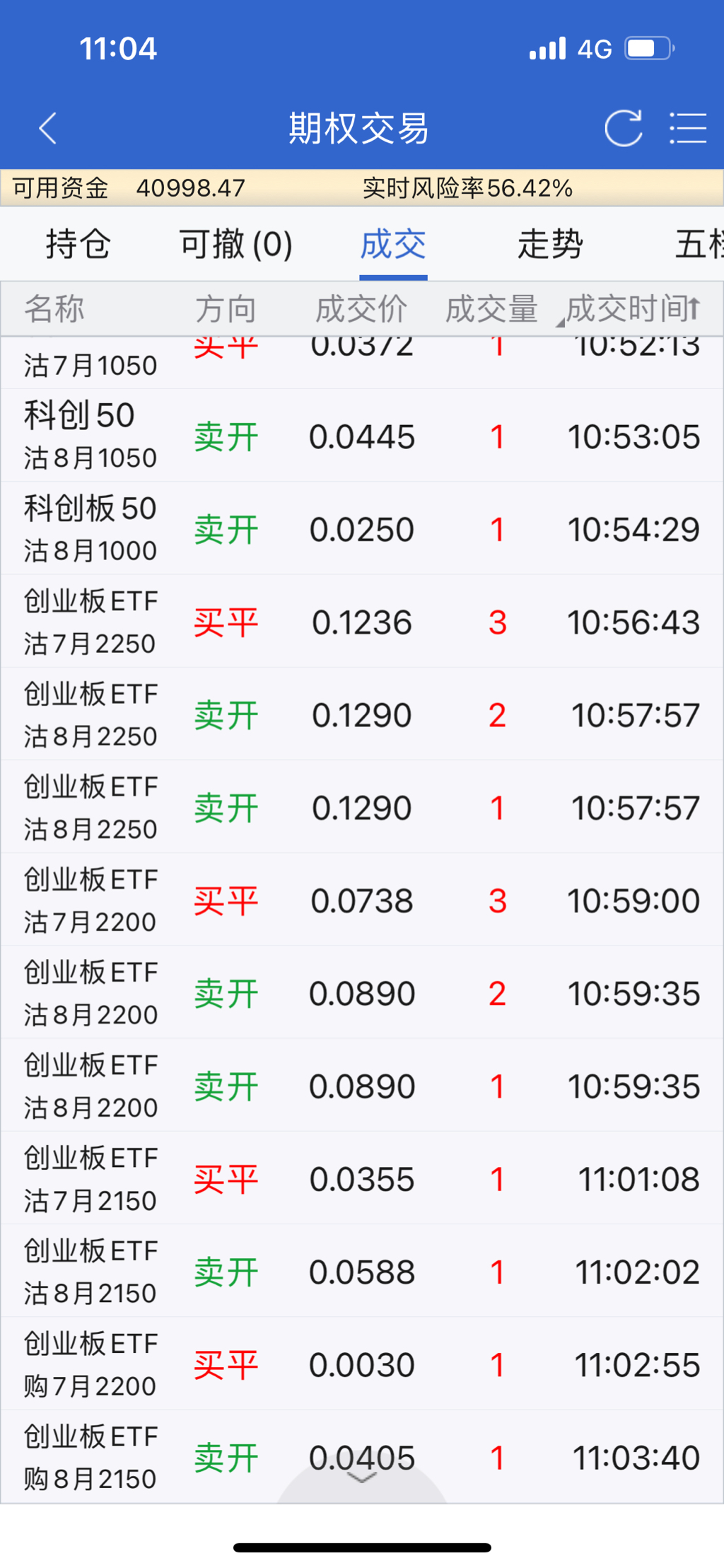The image size is (724, 1568).
Task: Switch to the 持仓 tab
Action: (78, 245)
